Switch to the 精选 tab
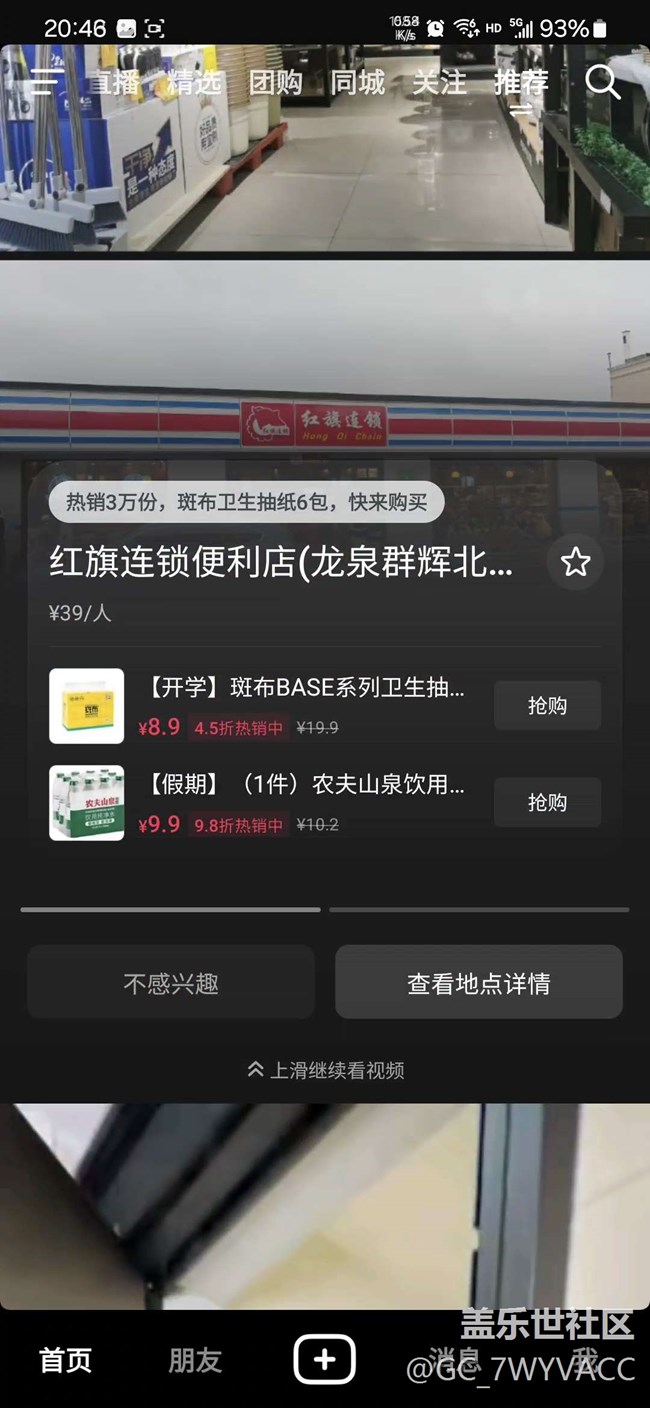The height and width of the screenshot is (1408, 650). click(x=194, y=82)
